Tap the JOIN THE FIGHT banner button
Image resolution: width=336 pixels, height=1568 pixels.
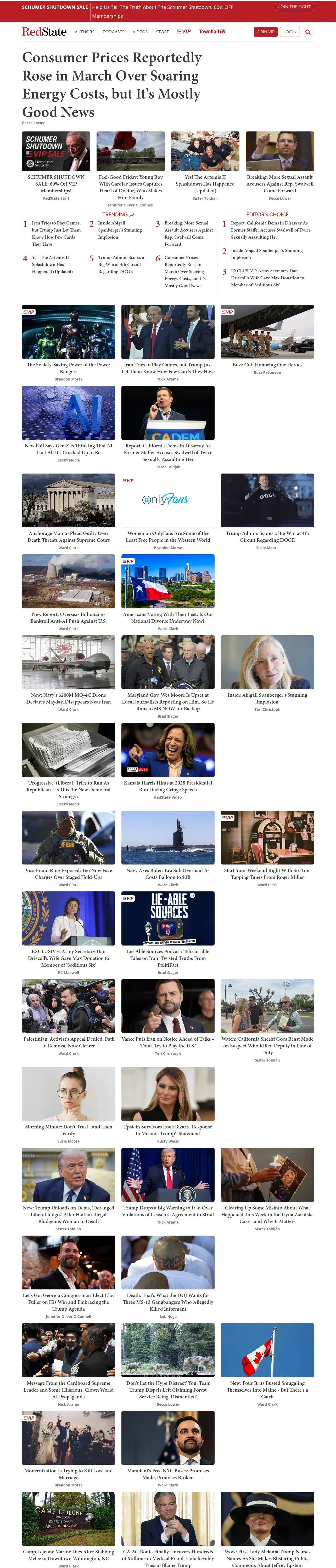pyautogui.click(x=295, y=7)
